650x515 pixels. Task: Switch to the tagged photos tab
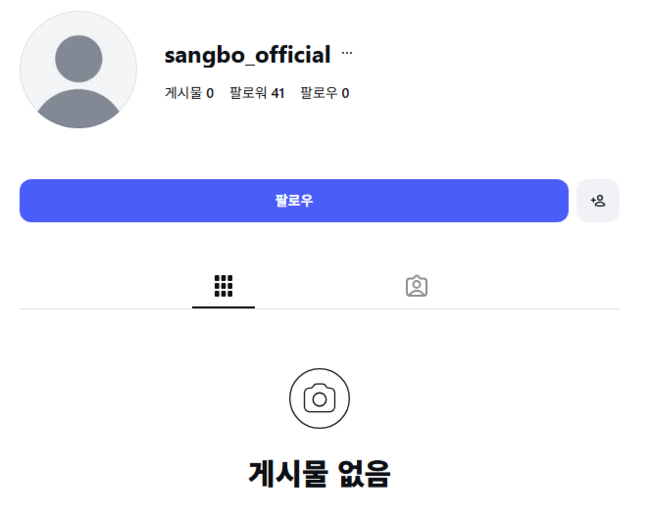point(416,286)
